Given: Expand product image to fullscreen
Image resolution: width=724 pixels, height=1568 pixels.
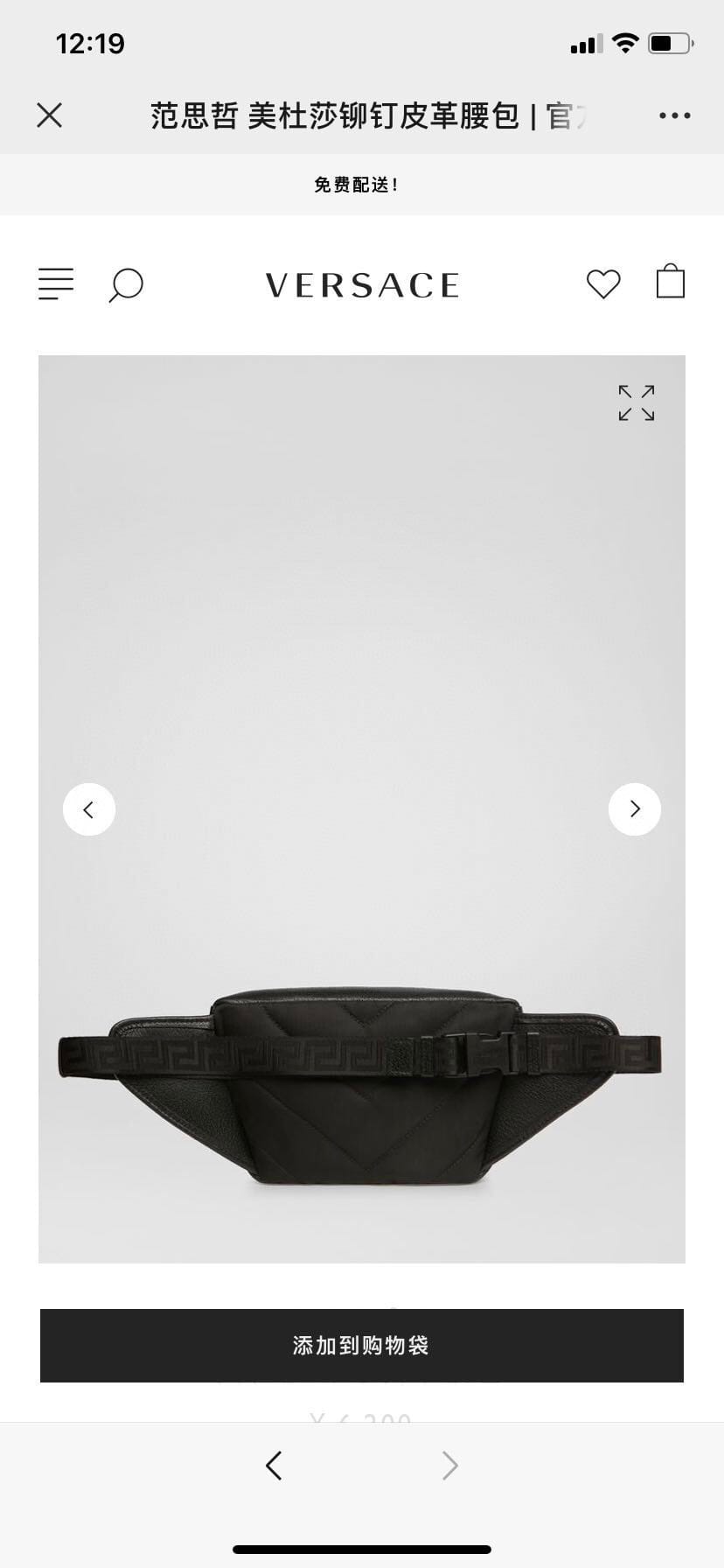Looking at the screenshot, I should tap(636, 402).
